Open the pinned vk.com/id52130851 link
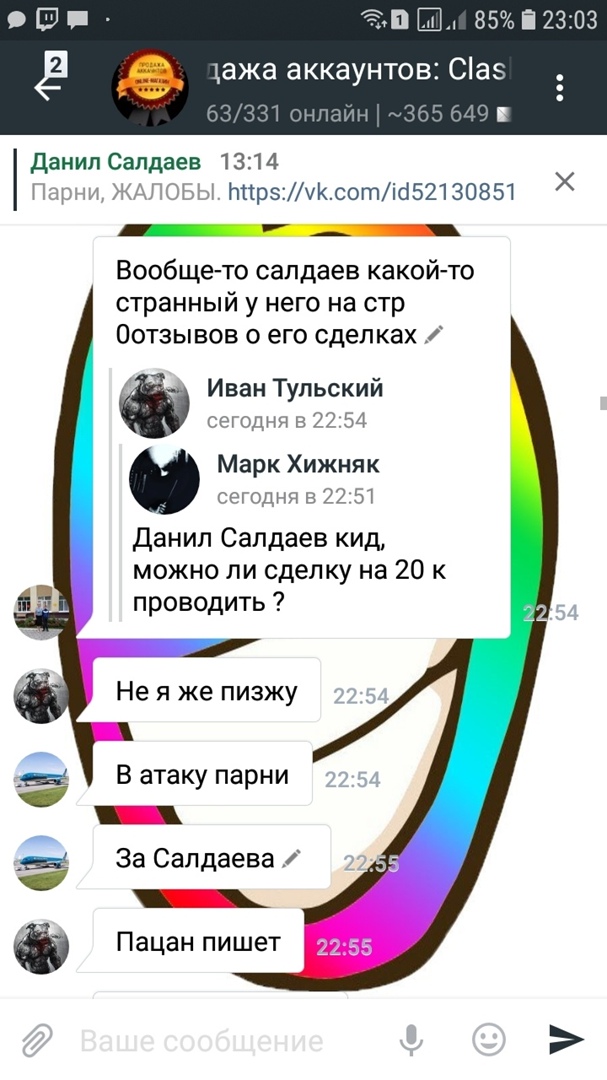The height and width of the screenshot is (1080, 607). 371,192
